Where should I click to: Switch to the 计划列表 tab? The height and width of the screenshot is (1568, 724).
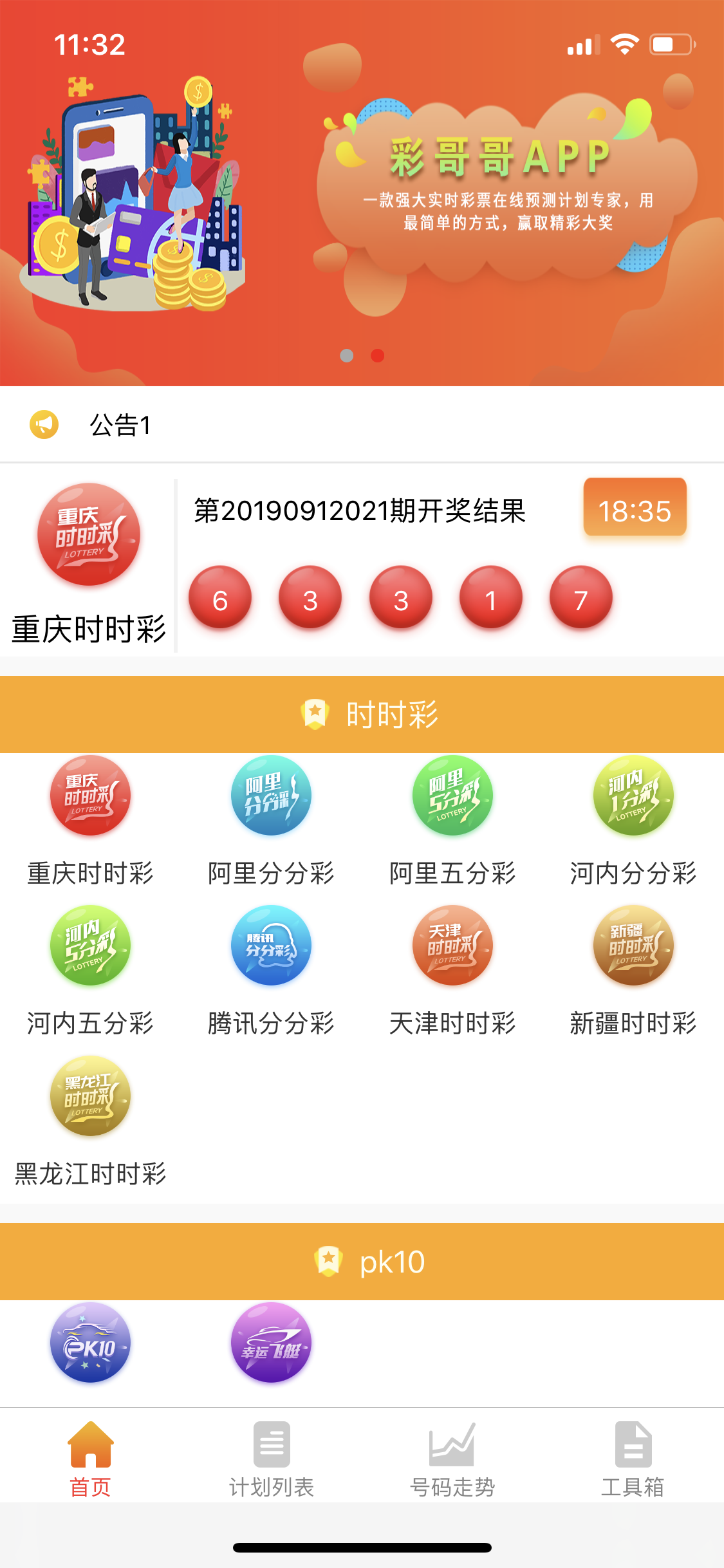tap(272, 1459)
